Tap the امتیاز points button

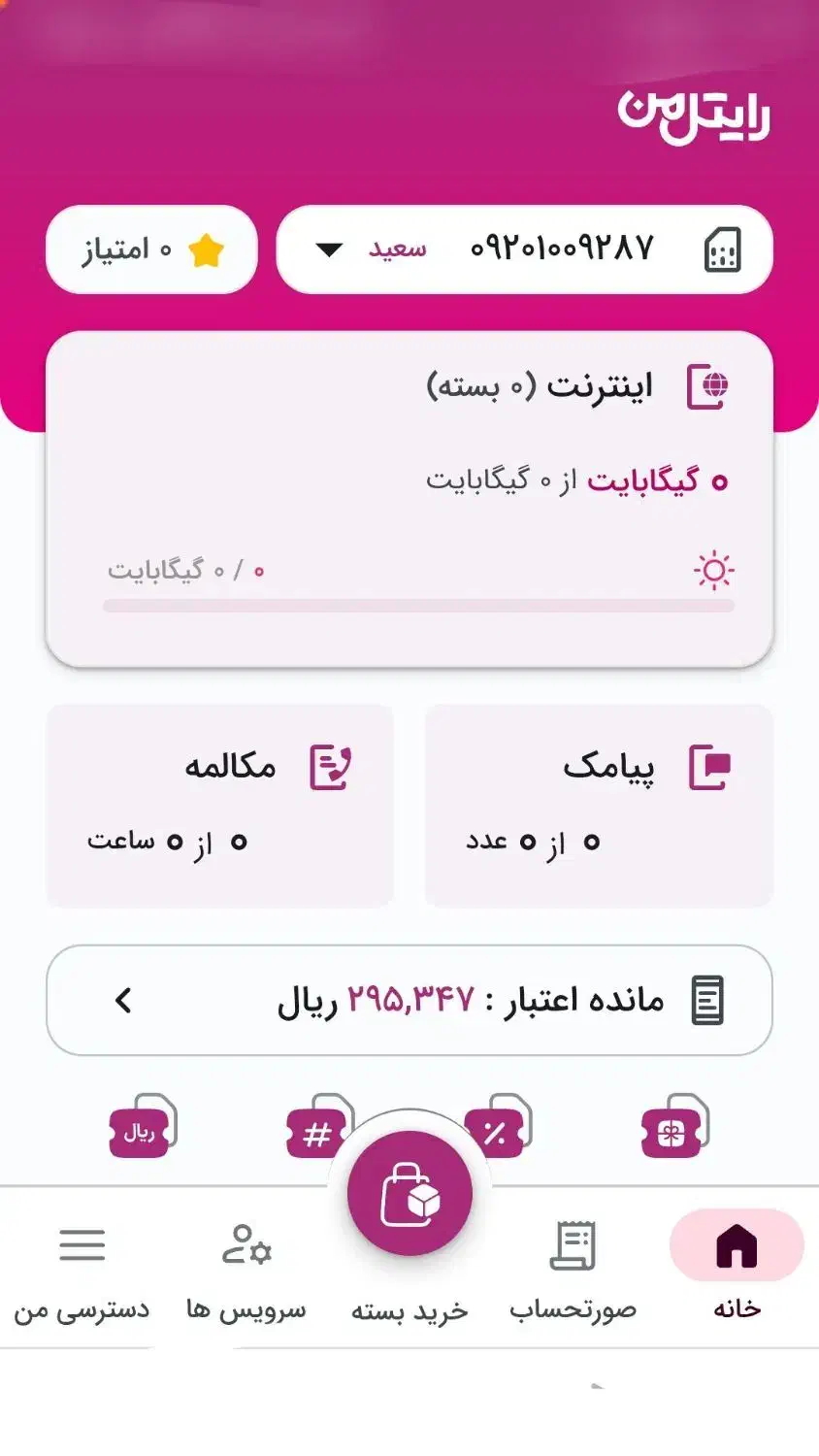(x=150, y=249)
